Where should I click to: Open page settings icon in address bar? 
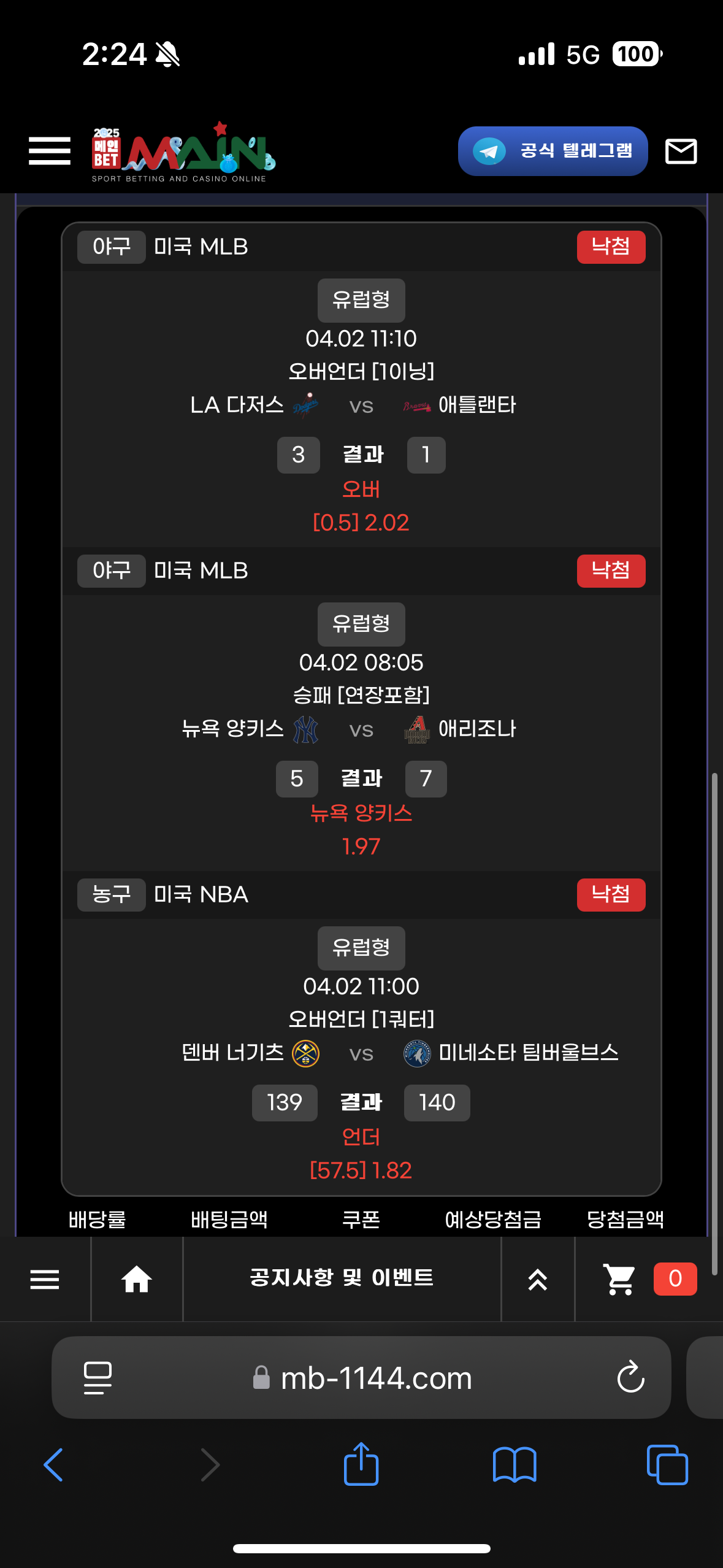(98, 1378)
